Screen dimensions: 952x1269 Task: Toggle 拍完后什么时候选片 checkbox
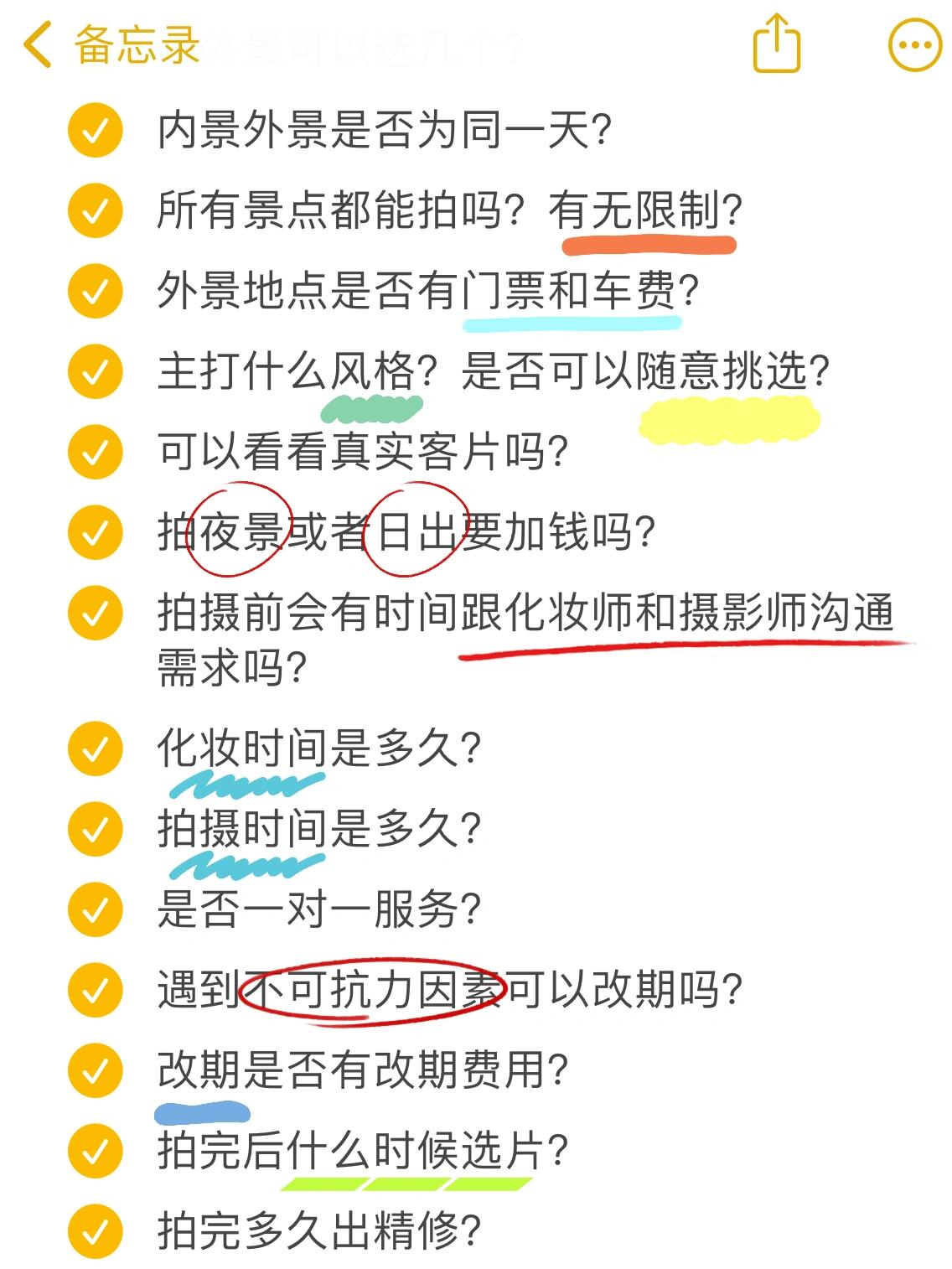[95, 1151]
